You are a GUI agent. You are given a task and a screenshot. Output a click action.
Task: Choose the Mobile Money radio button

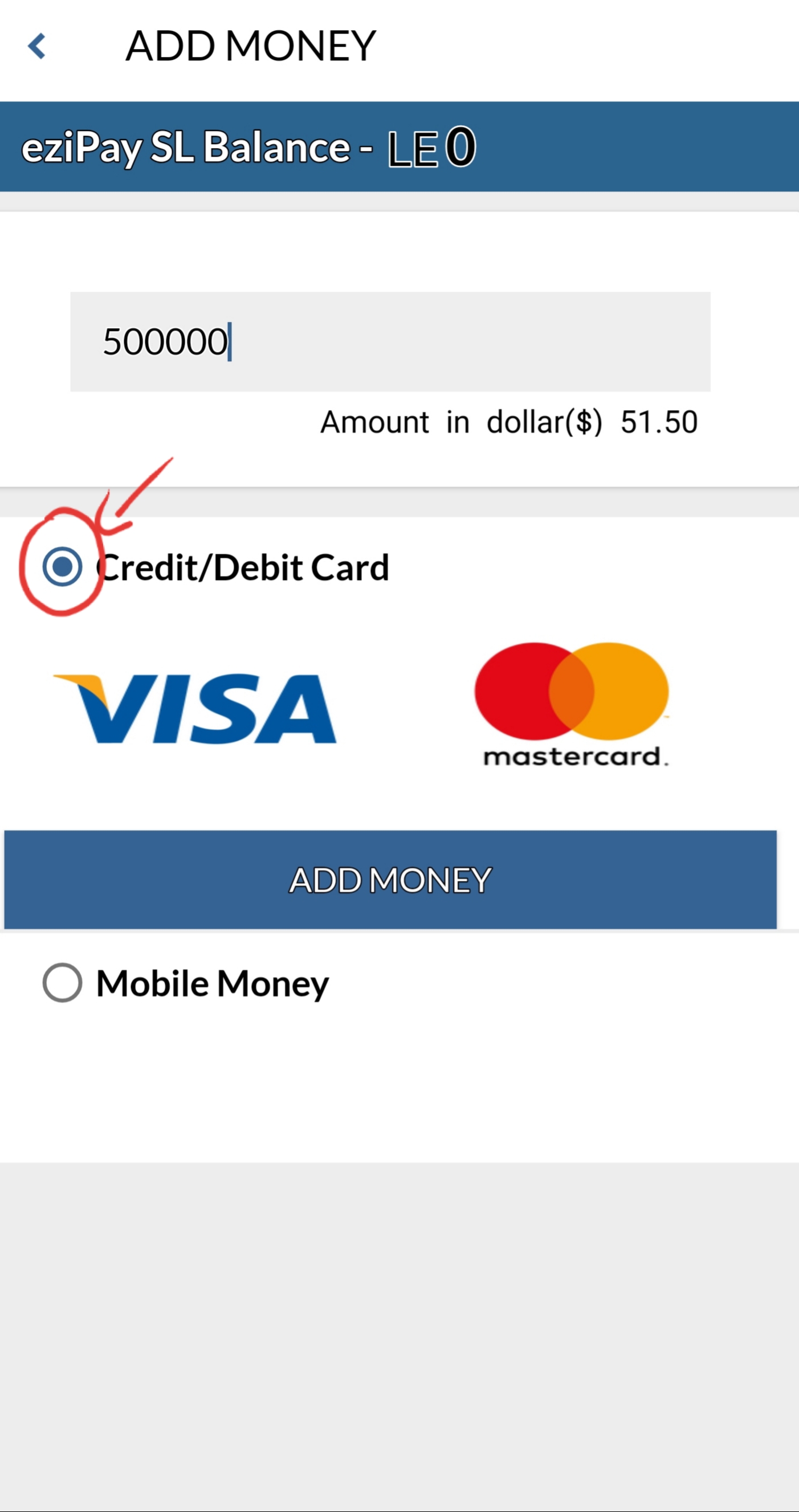click(x=62, y=983)
